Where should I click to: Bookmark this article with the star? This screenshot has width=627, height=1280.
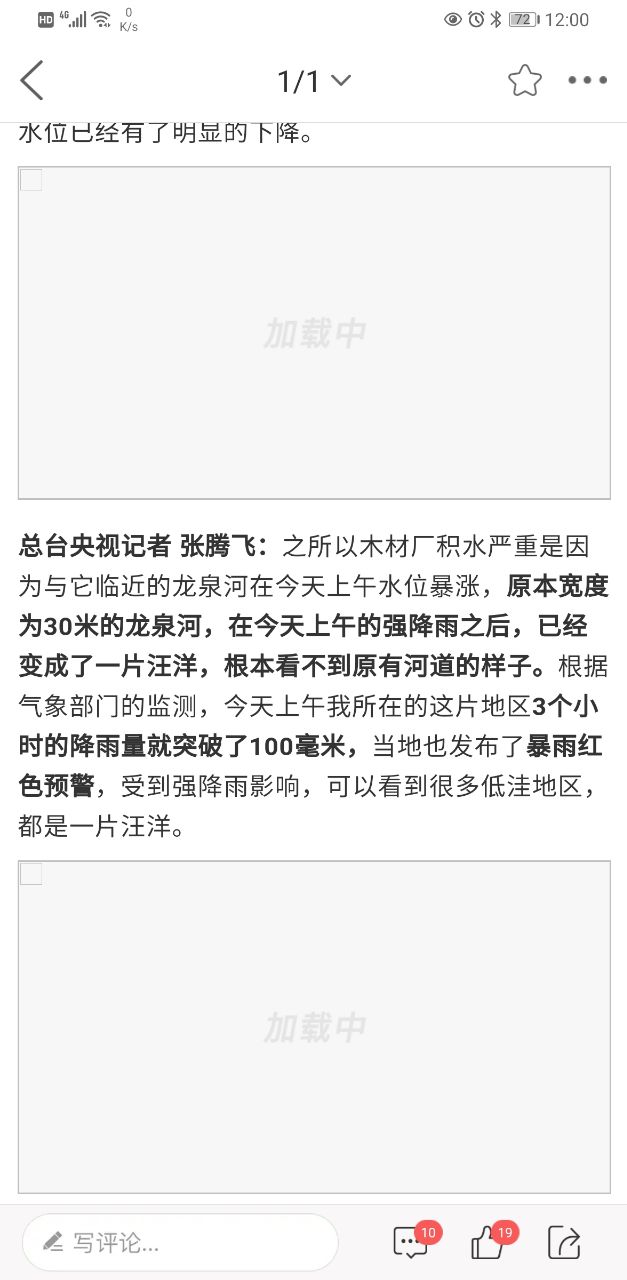pyautogui.click(x=524, y=81)
